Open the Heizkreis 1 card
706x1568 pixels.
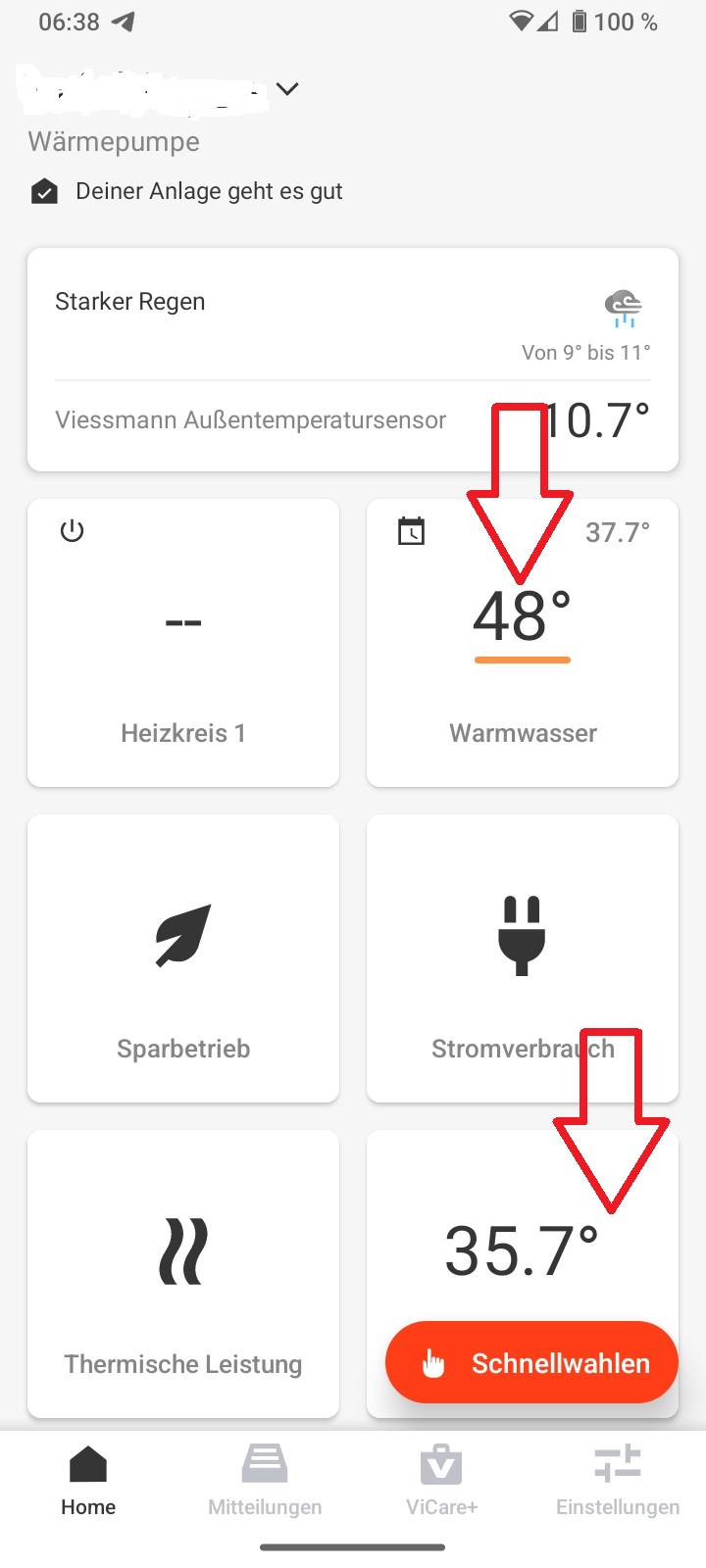tap(183, 643)
